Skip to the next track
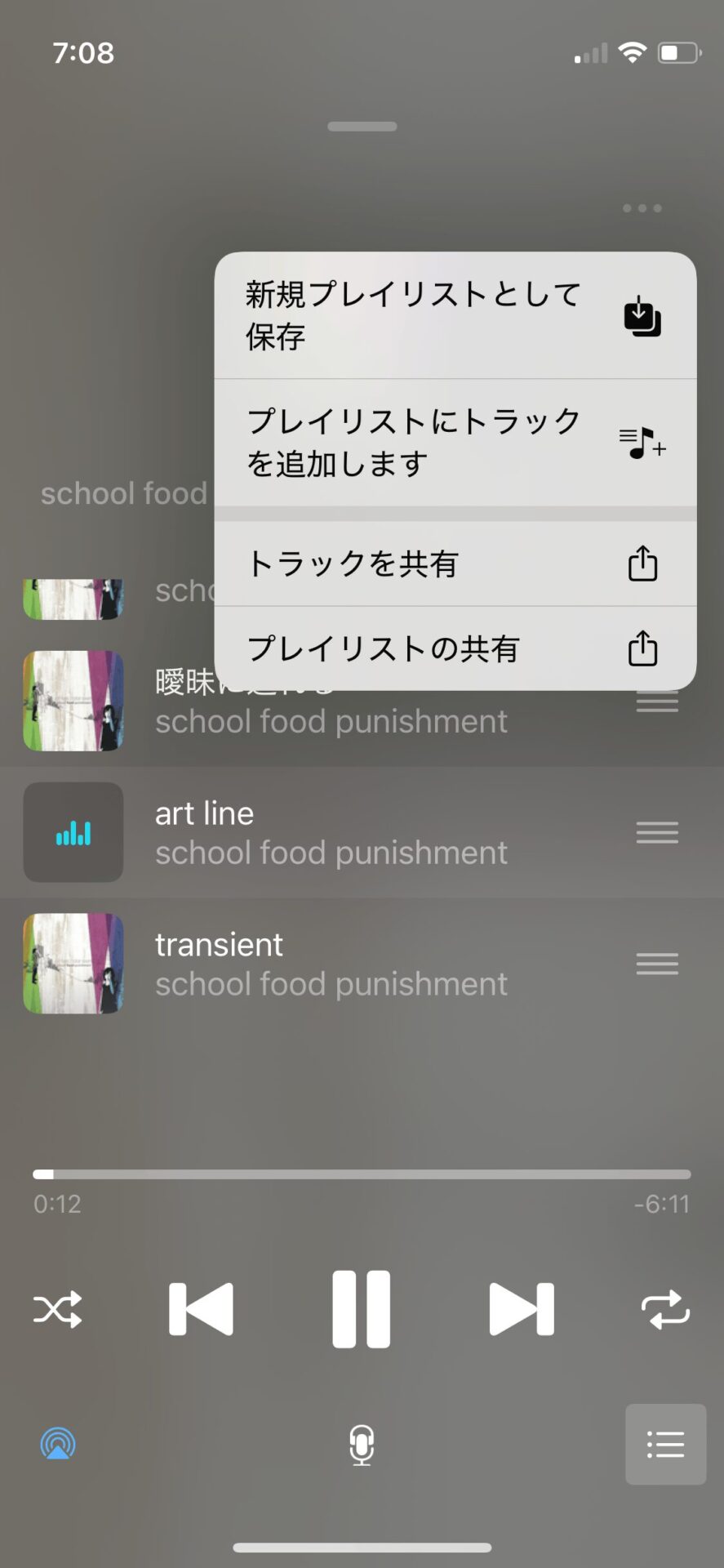Viewport: 724px width, 1568px height. pos(522,1309)
